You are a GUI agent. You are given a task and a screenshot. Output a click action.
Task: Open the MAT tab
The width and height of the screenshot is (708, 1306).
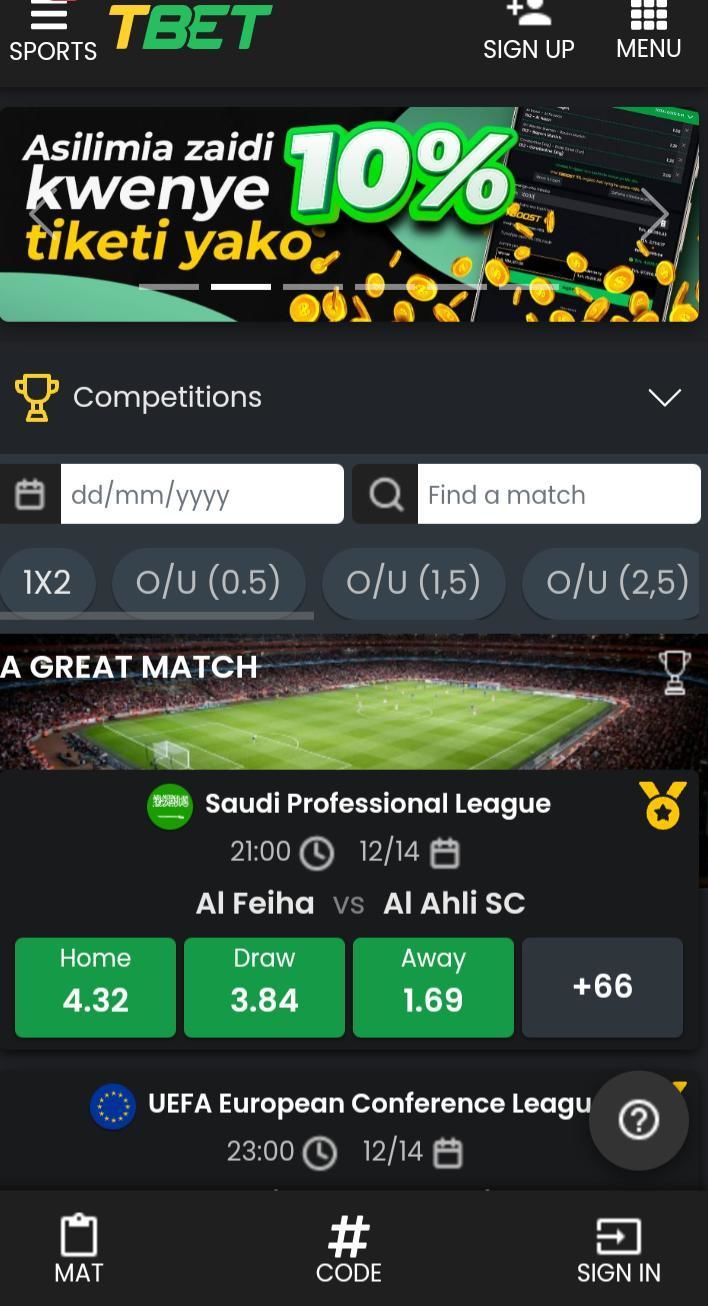tap(78, 1248)
